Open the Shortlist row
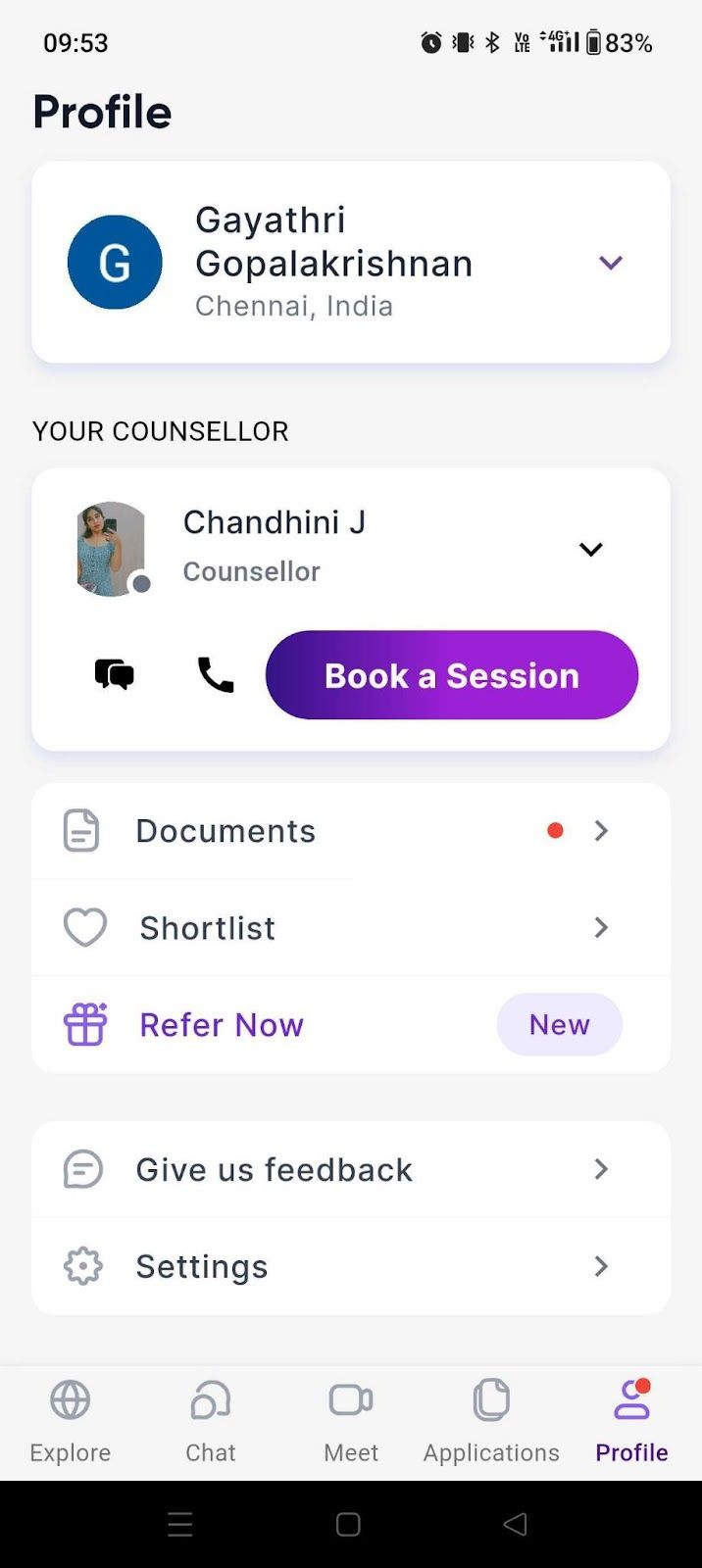The image size is (702, 1568). coord(351,927)
